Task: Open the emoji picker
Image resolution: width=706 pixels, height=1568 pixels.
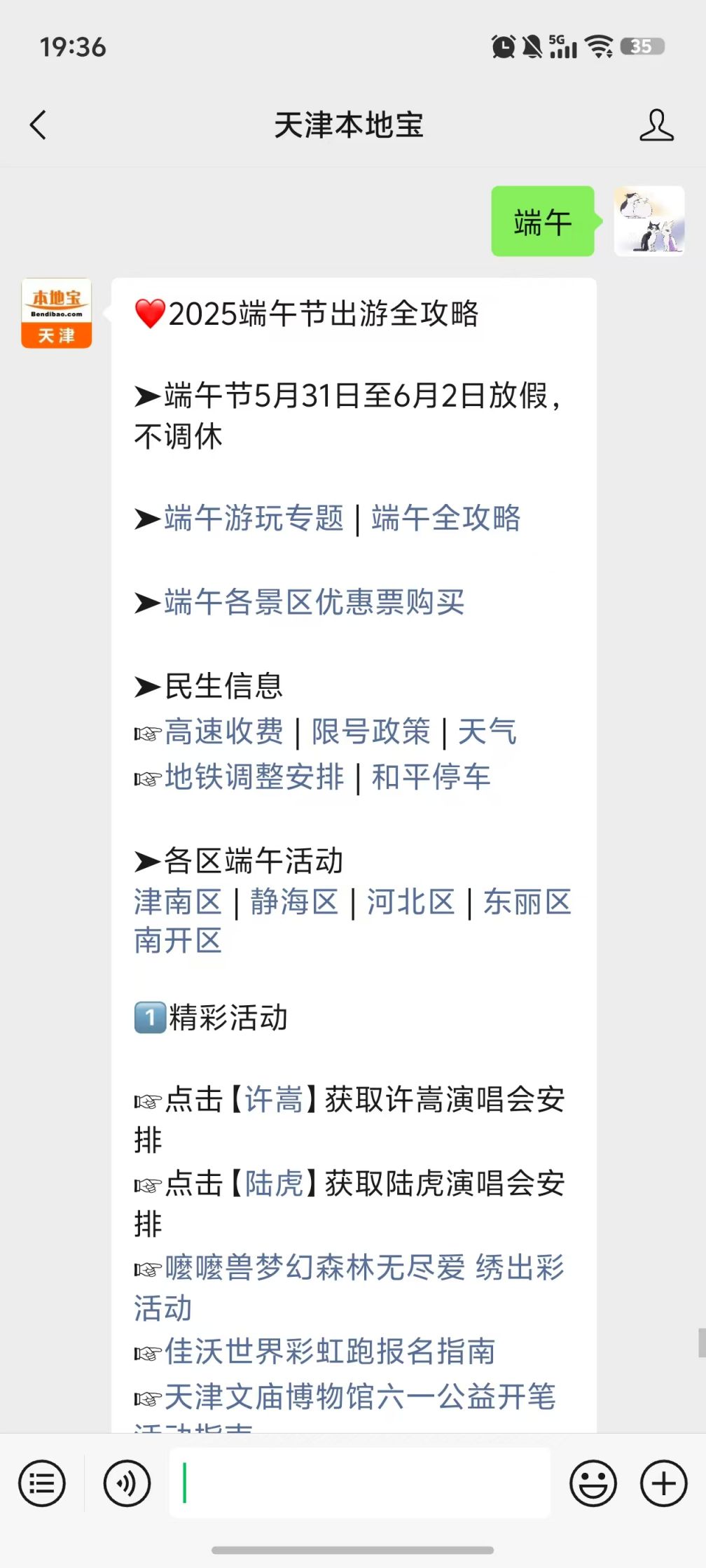Action: [x=593, y=1483]
